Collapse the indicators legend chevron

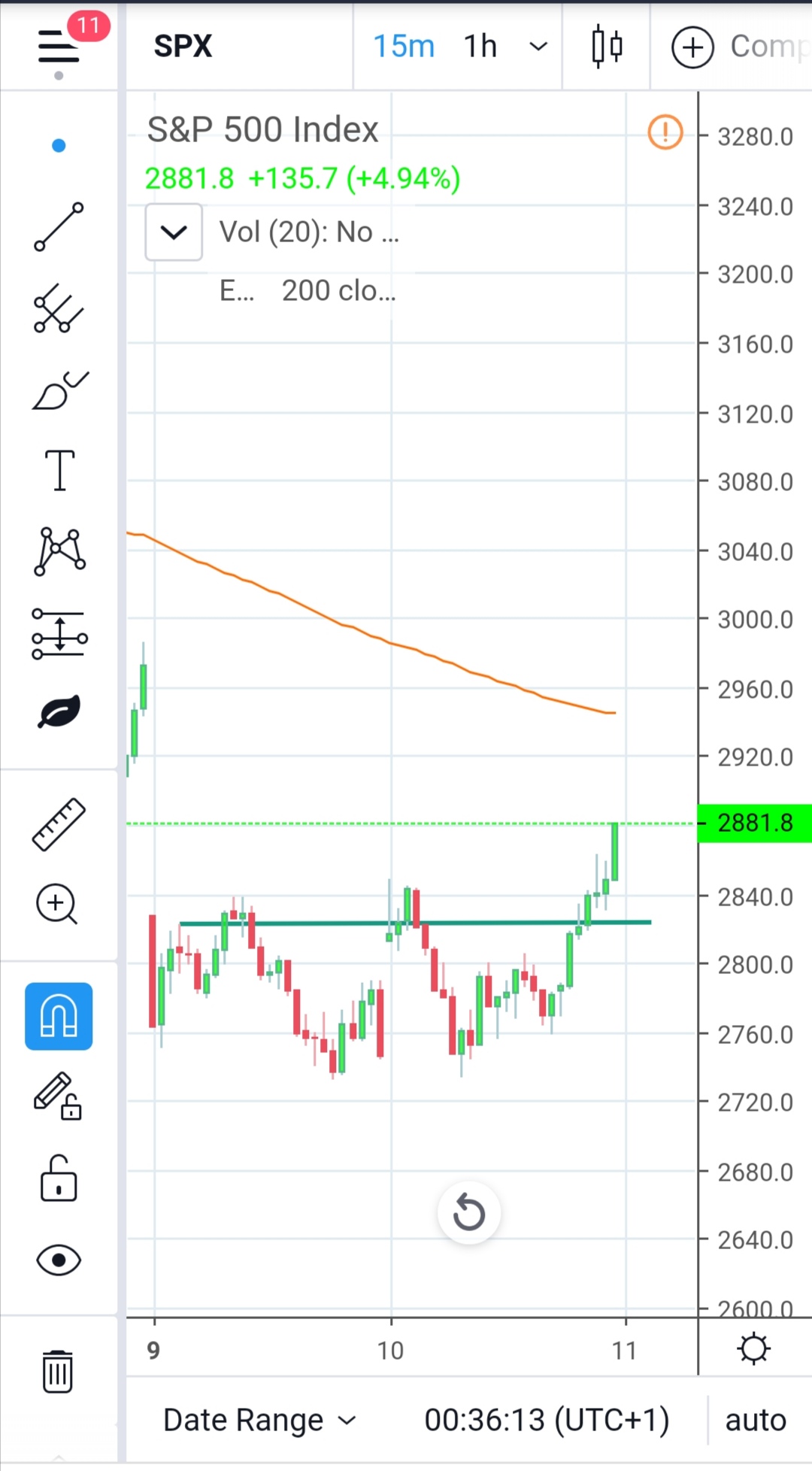[174, 232]
